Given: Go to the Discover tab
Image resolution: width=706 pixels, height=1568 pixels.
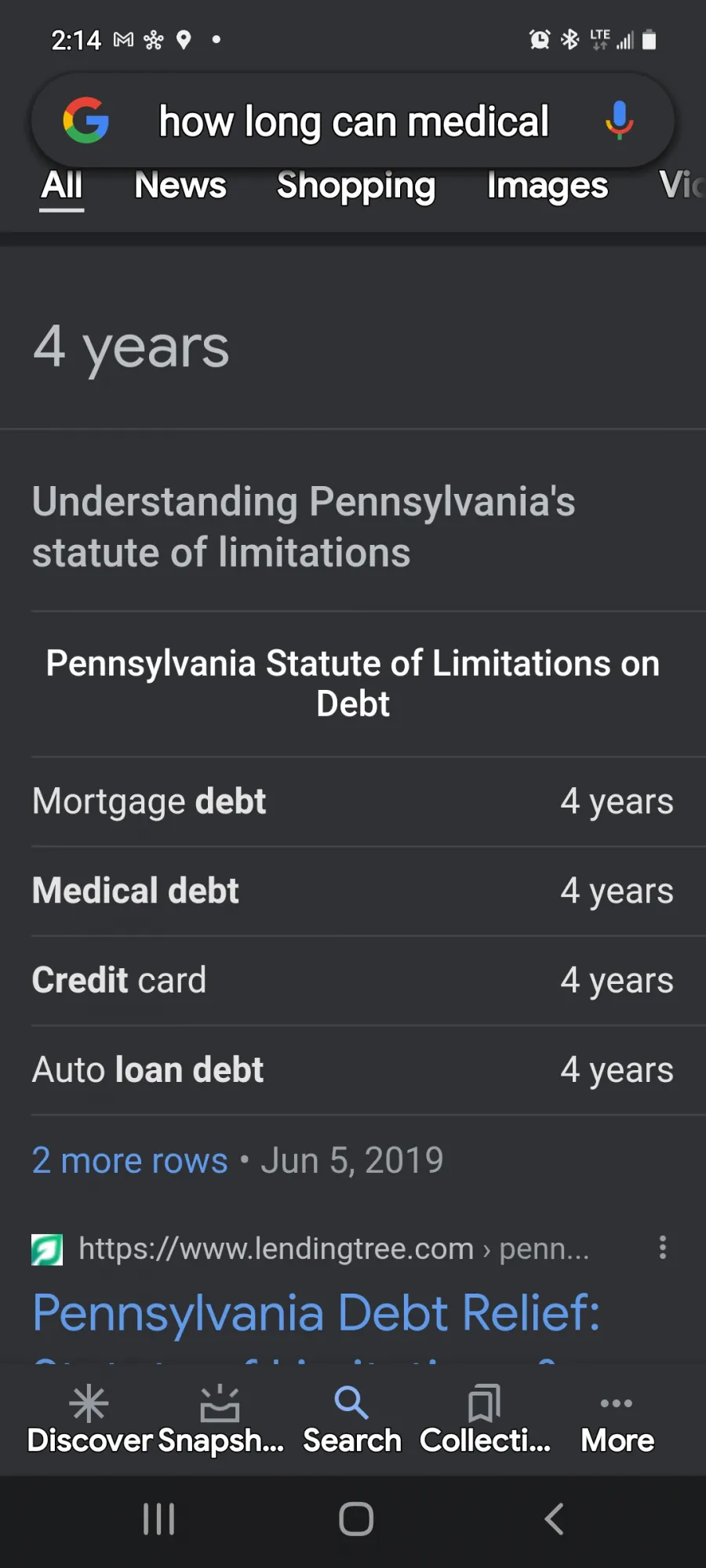Looking at the screenshot, I should tap(89, 1419).
